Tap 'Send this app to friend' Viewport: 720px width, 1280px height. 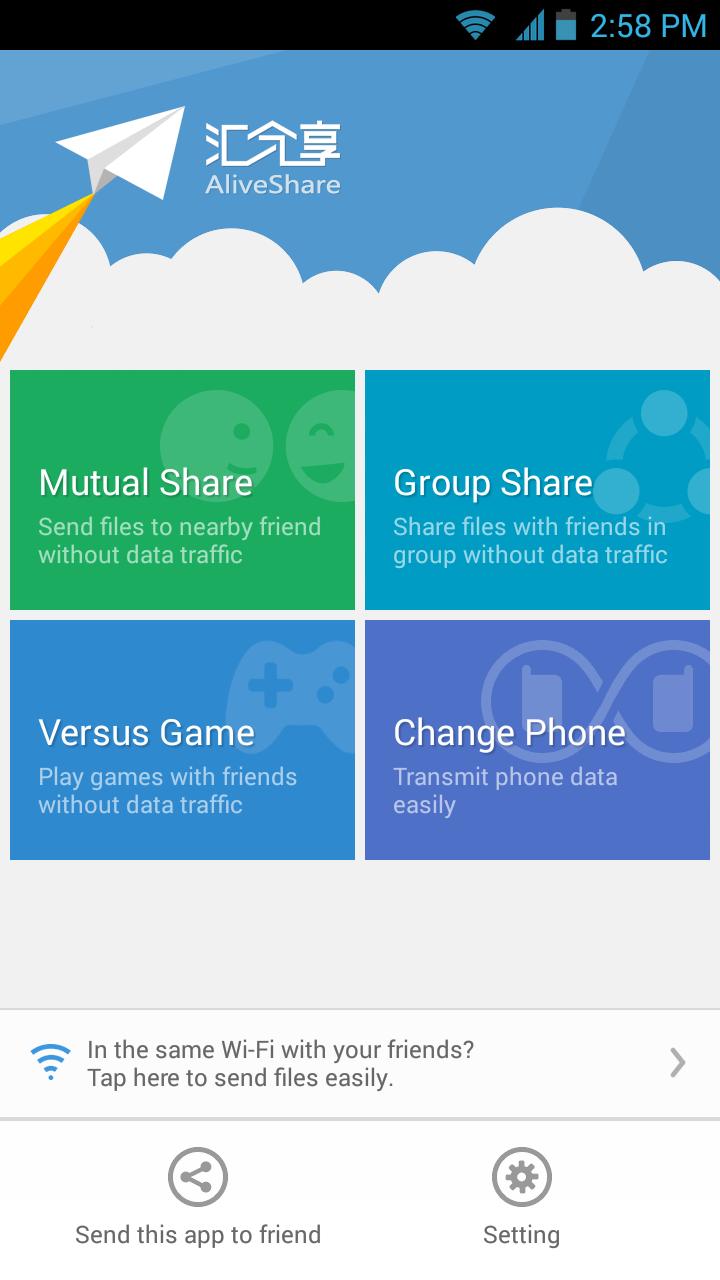198,1234
